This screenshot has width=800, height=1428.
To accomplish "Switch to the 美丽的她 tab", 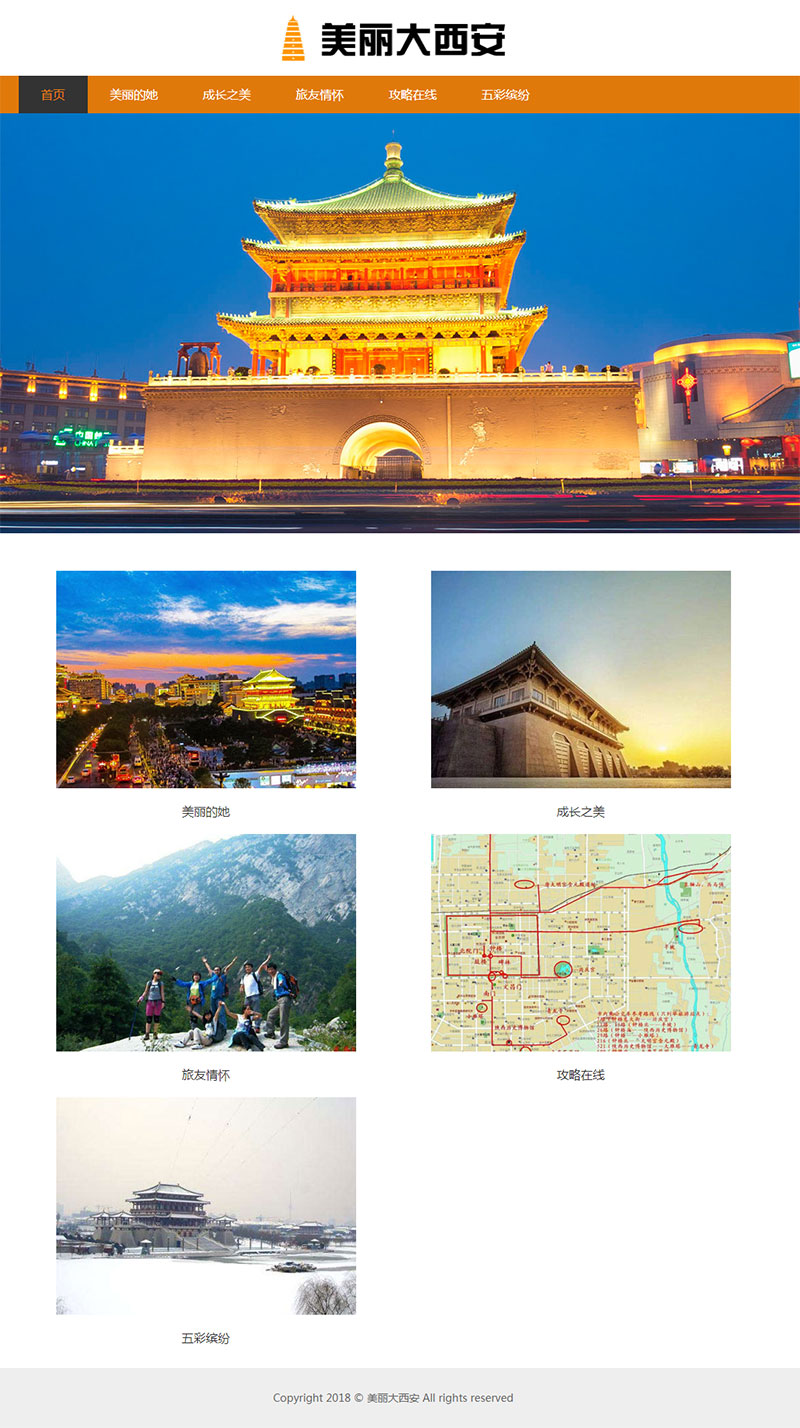I will pos(133,95).
